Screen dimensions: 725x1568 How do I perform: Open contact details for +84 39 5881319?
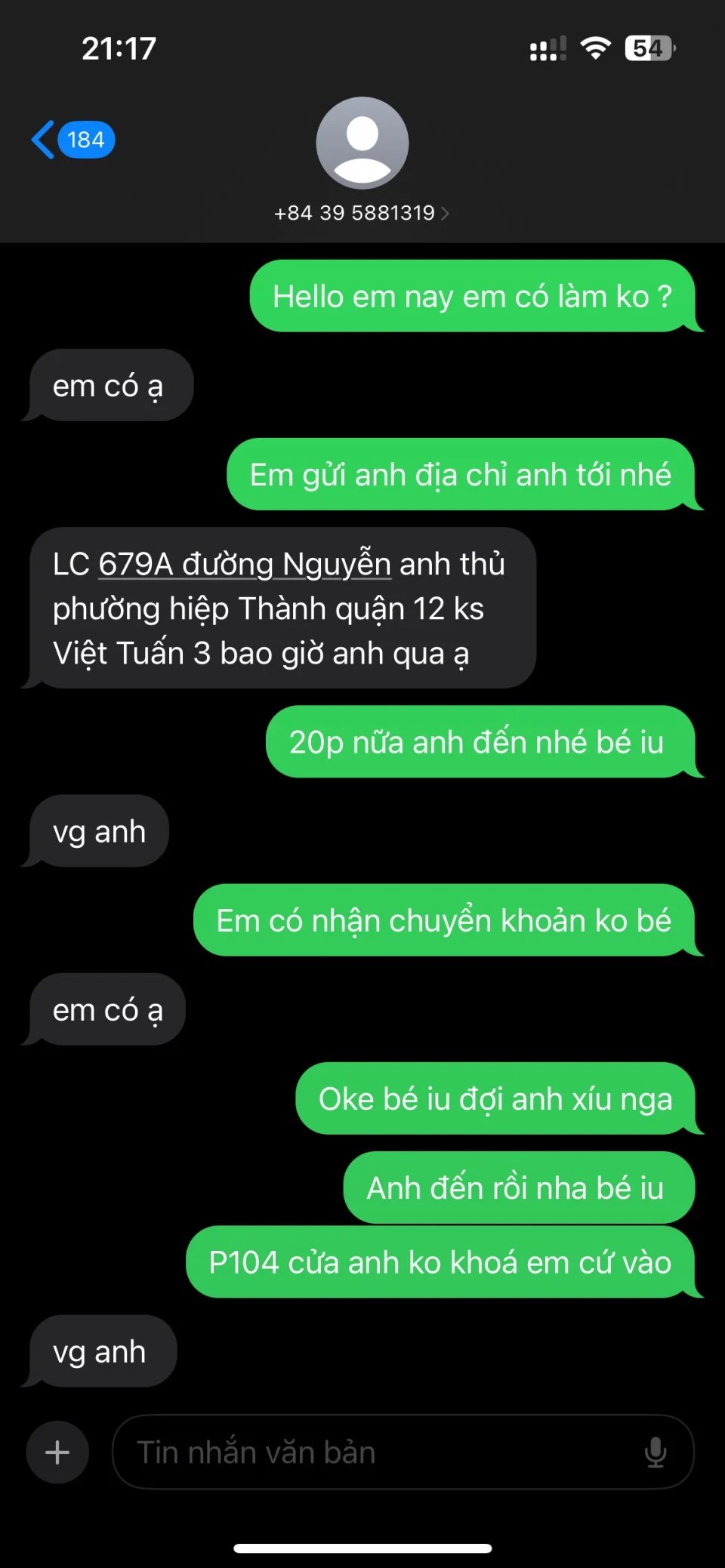click(x=362, y=213)
